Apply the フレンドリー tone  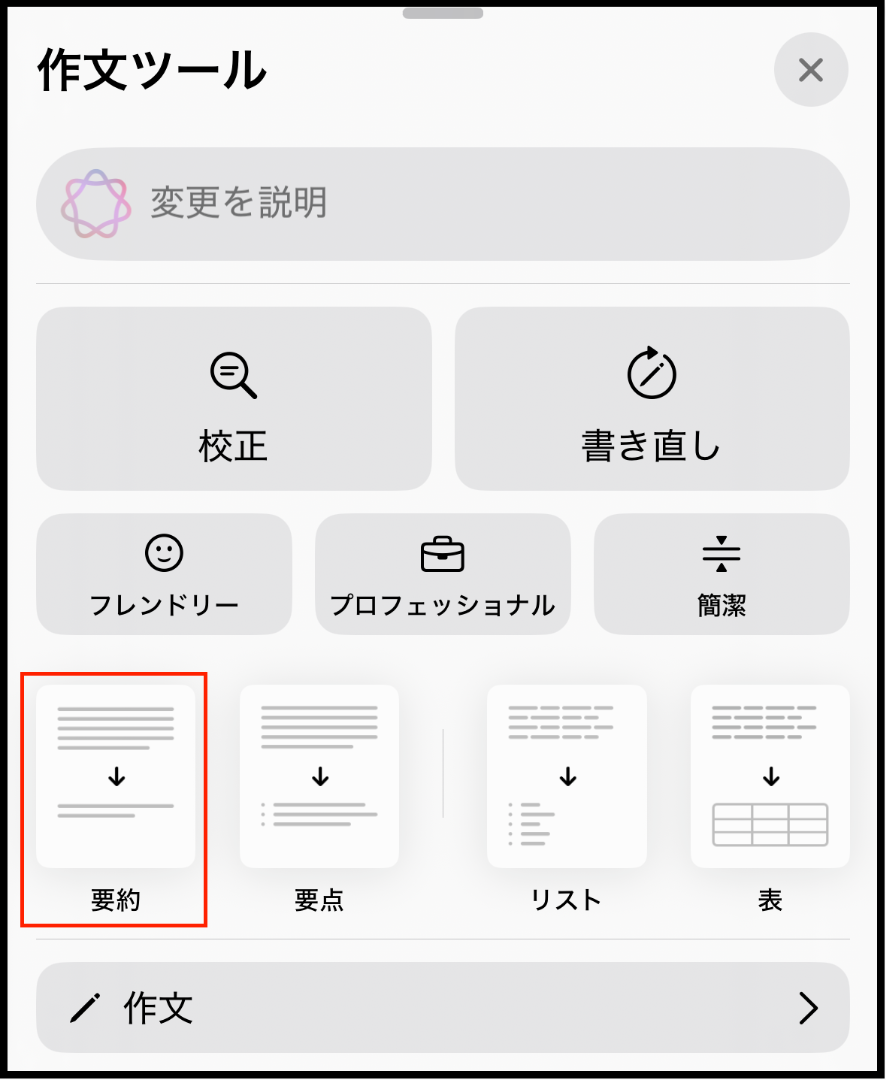point(164,574)
